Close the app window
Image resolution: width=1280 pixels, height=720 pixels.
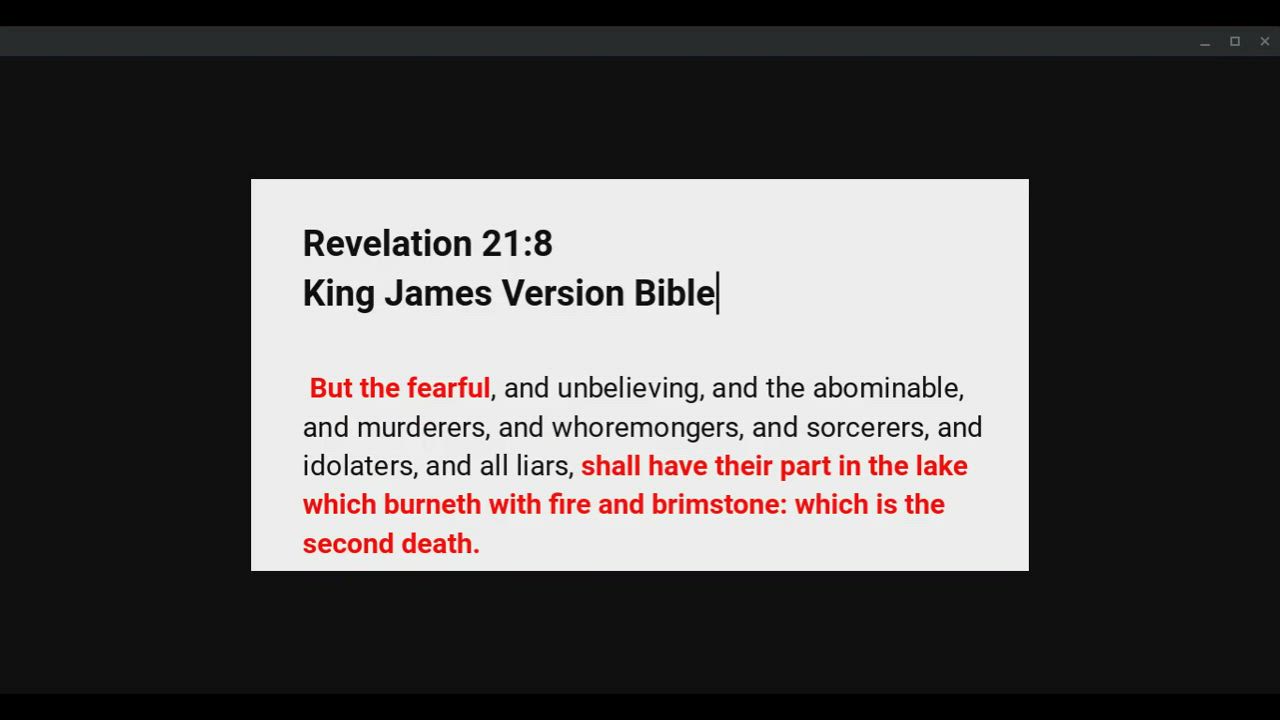click(1265, 42)
